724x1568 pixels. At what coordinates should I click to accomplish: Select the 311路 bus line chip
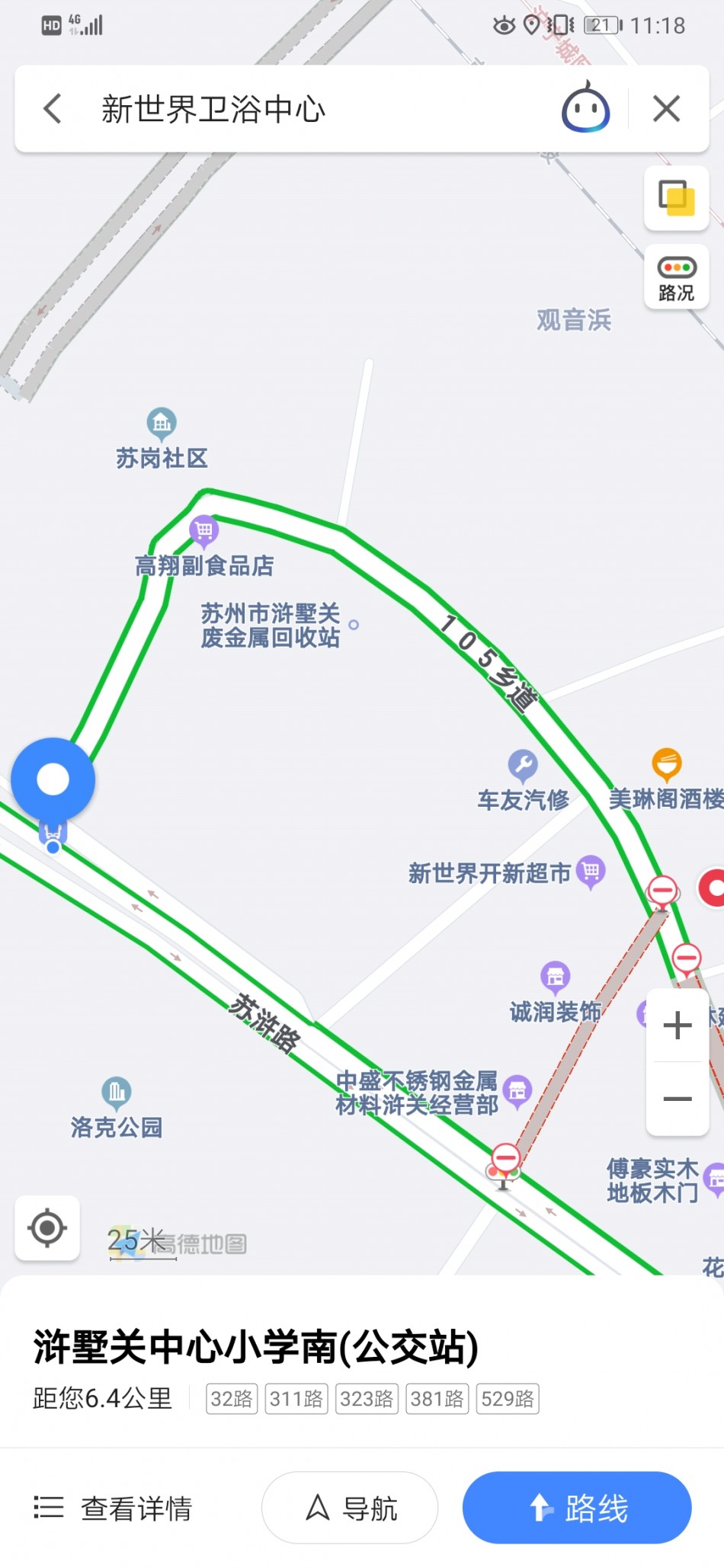(296, 1399)
